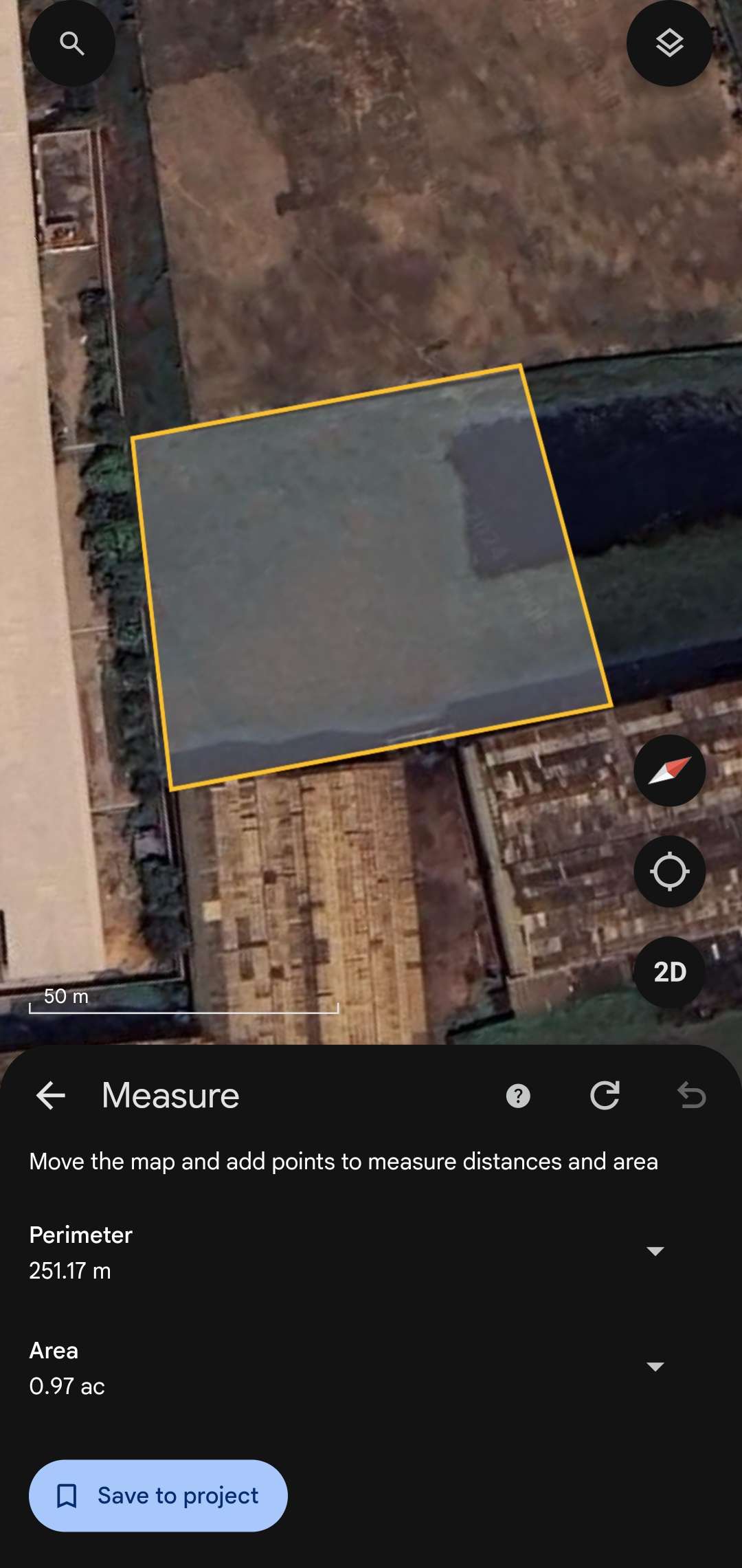
Task: Reset the view with the compass
Action: click(x=669, y=771)
